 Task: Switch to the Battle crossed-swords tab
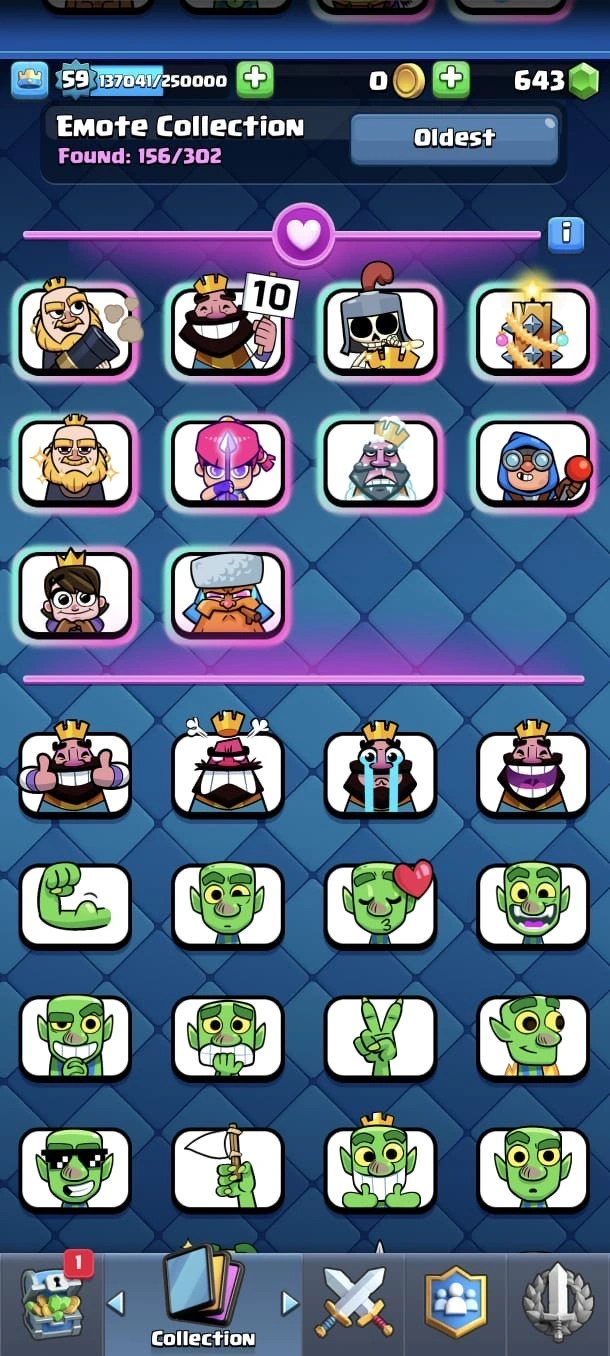[x=354, y=1302]
